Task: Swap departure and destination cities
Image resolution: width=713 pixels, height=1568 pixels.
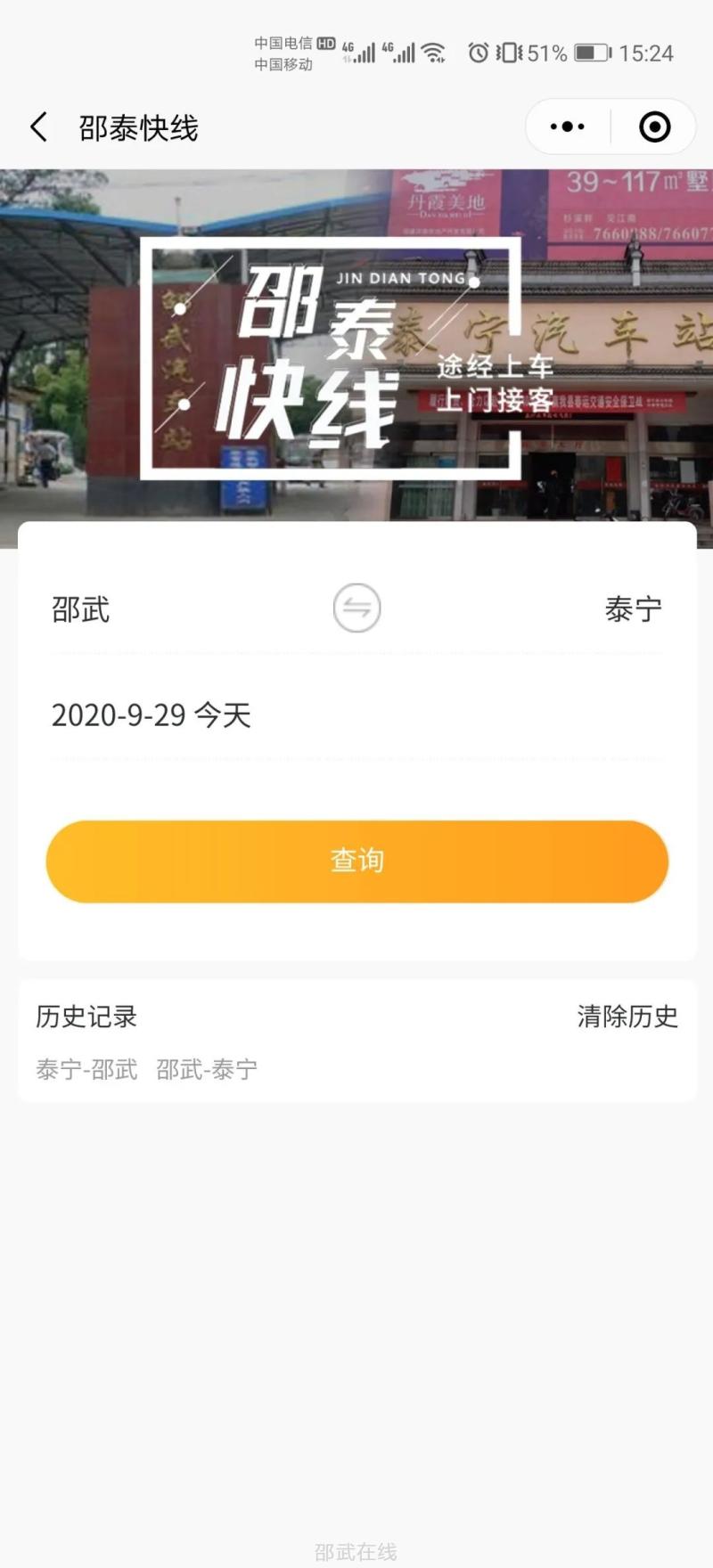Action: point(356,608)
